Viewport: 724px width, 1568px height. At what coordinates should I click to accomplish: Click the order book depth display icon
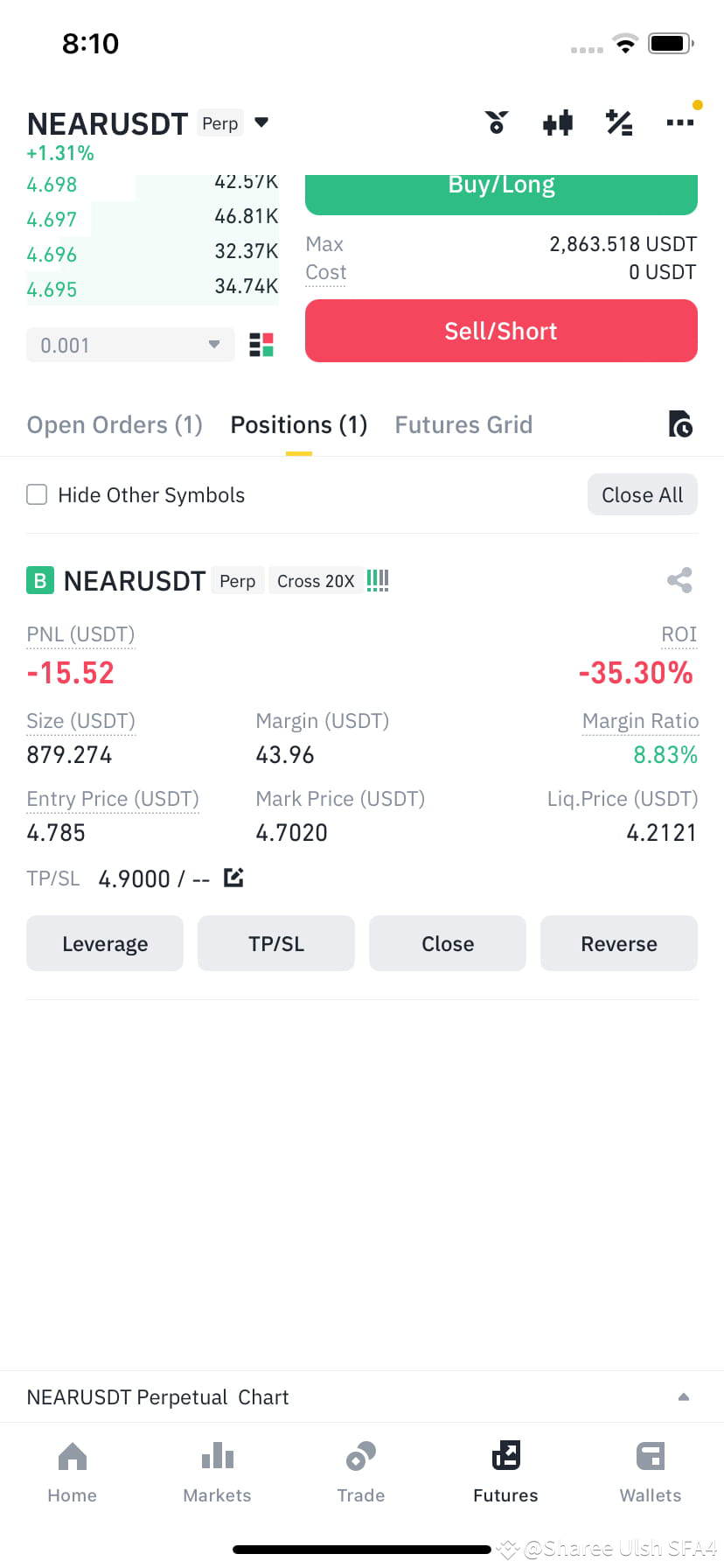tap(260, 345)
